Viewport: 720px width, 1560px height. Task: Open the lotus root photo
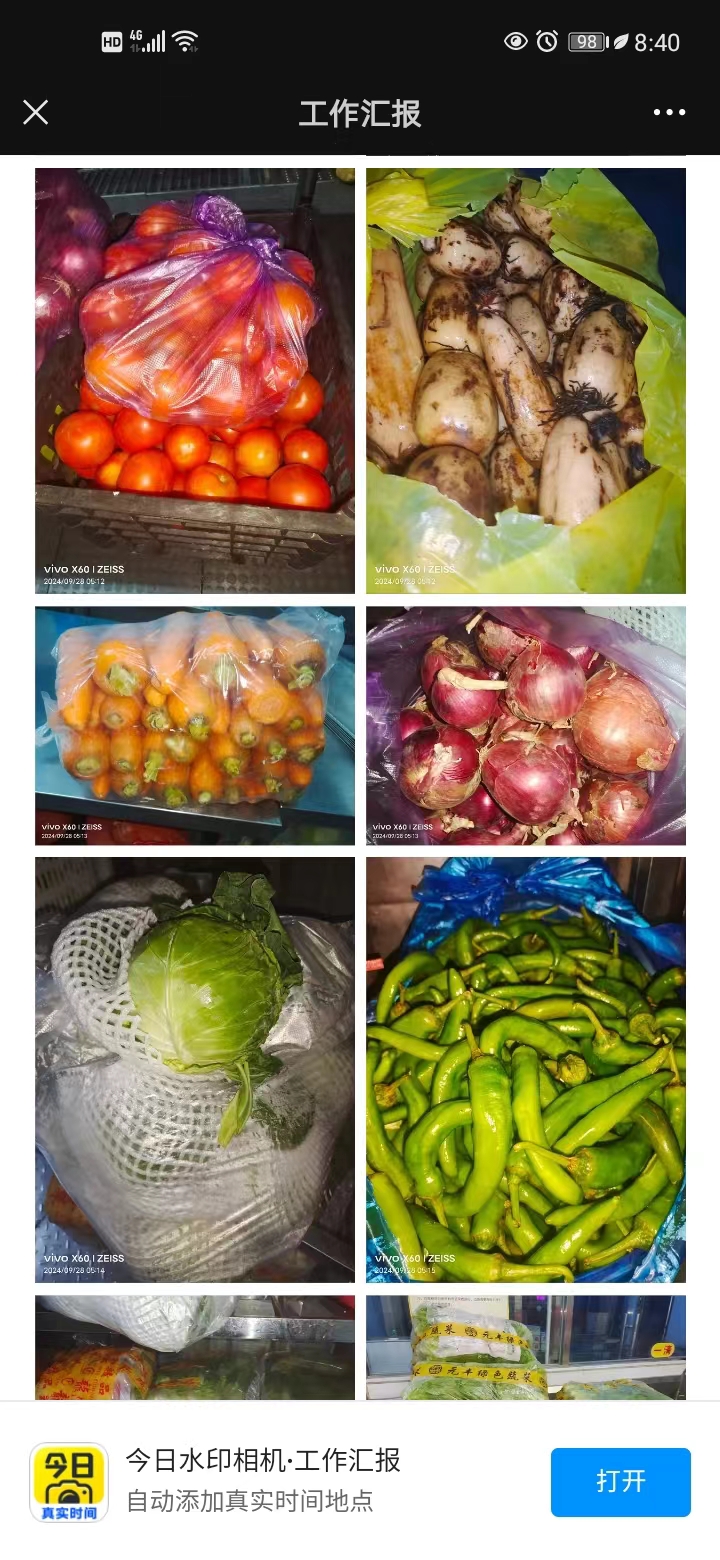pyautogui.click(x=526, y=380)
